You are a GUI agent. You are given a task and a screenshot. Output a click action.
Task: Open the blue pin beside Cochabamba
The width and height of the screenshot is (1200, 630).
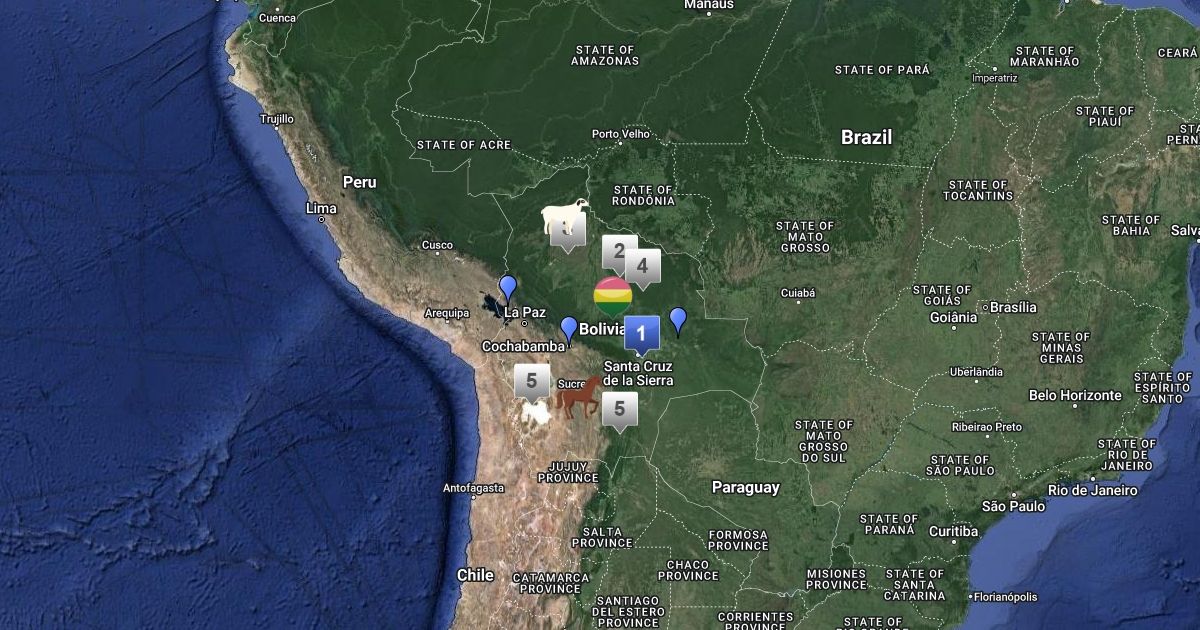(569, 328)
